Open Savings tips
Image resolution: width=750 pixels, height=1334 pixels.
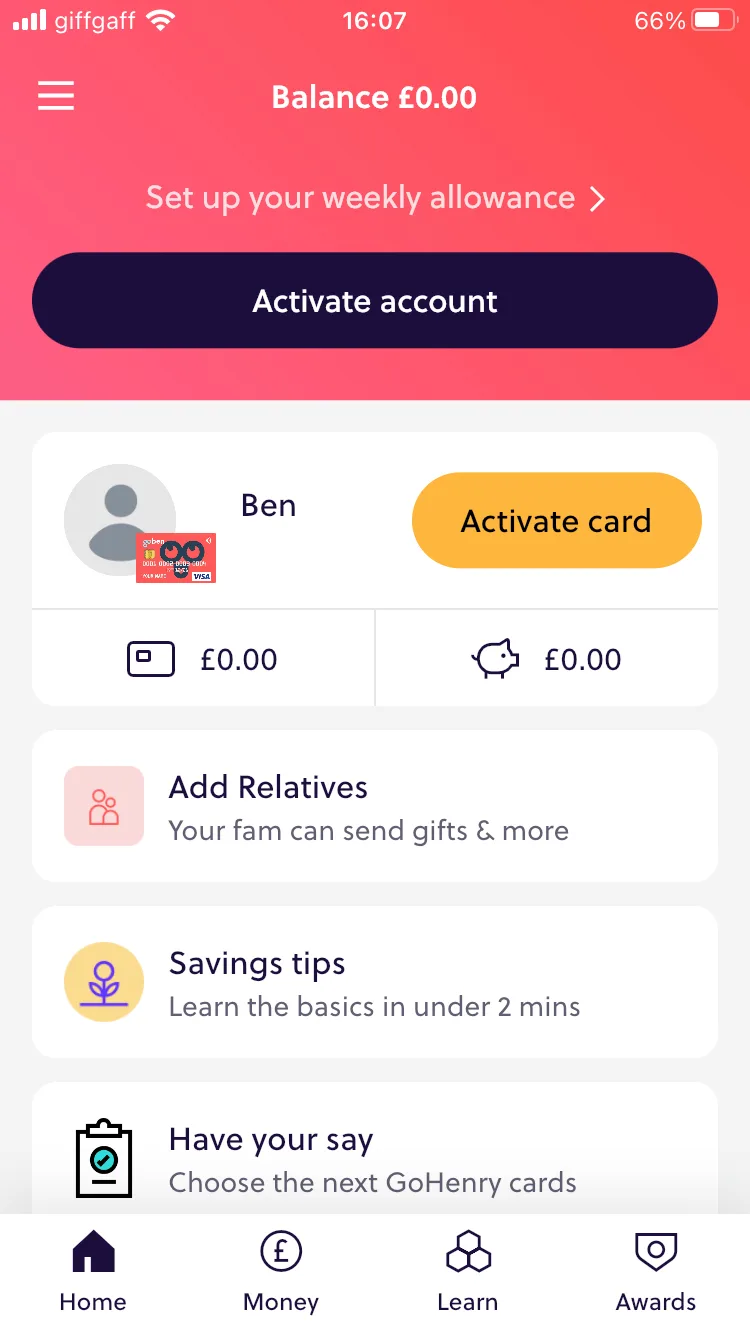coord(375,982)
